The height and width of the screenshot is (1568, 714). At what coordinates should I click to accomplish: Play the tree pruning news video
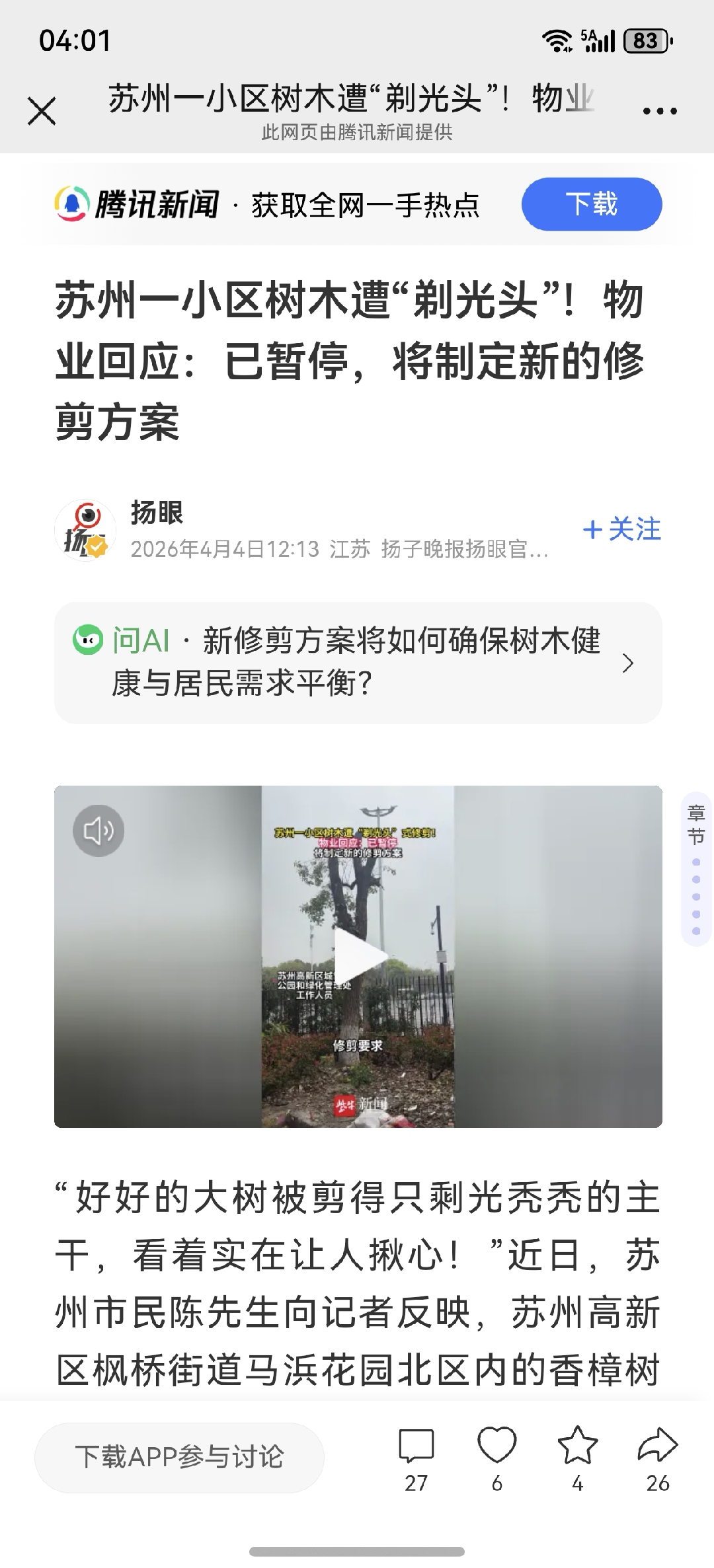358,955
